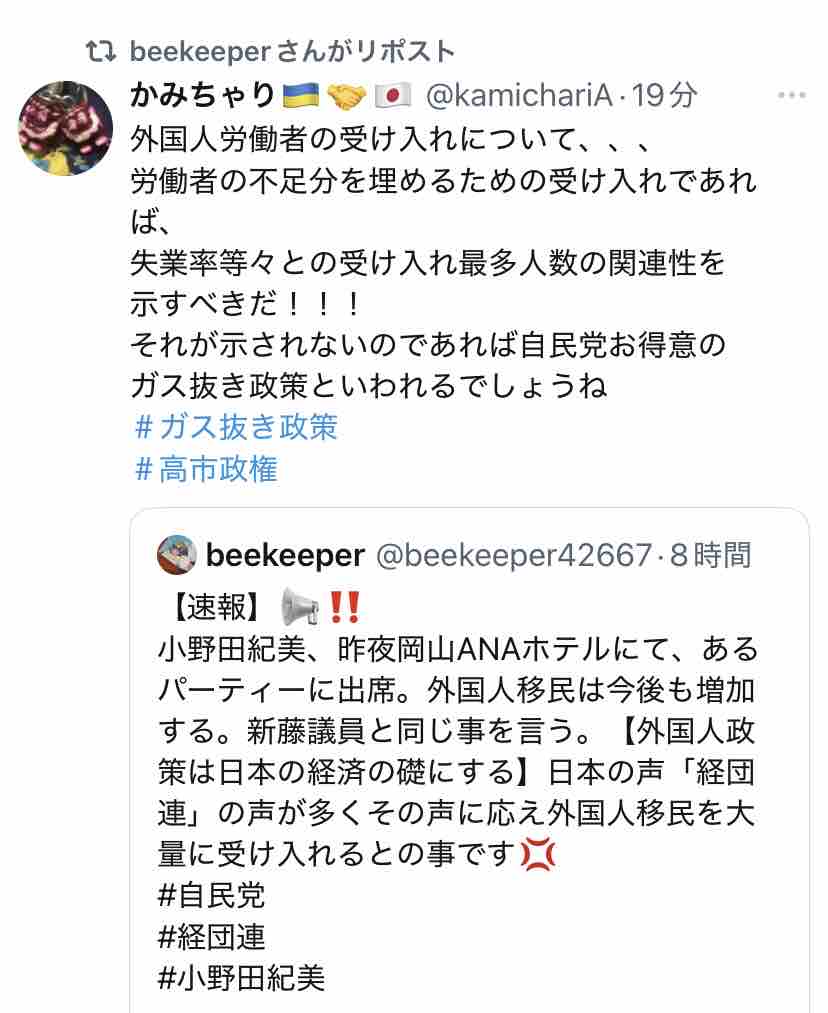This screenshot has width=828, height=1013.
Task: Open the #ガス抜き政策 hashtag
Action: 236,427
